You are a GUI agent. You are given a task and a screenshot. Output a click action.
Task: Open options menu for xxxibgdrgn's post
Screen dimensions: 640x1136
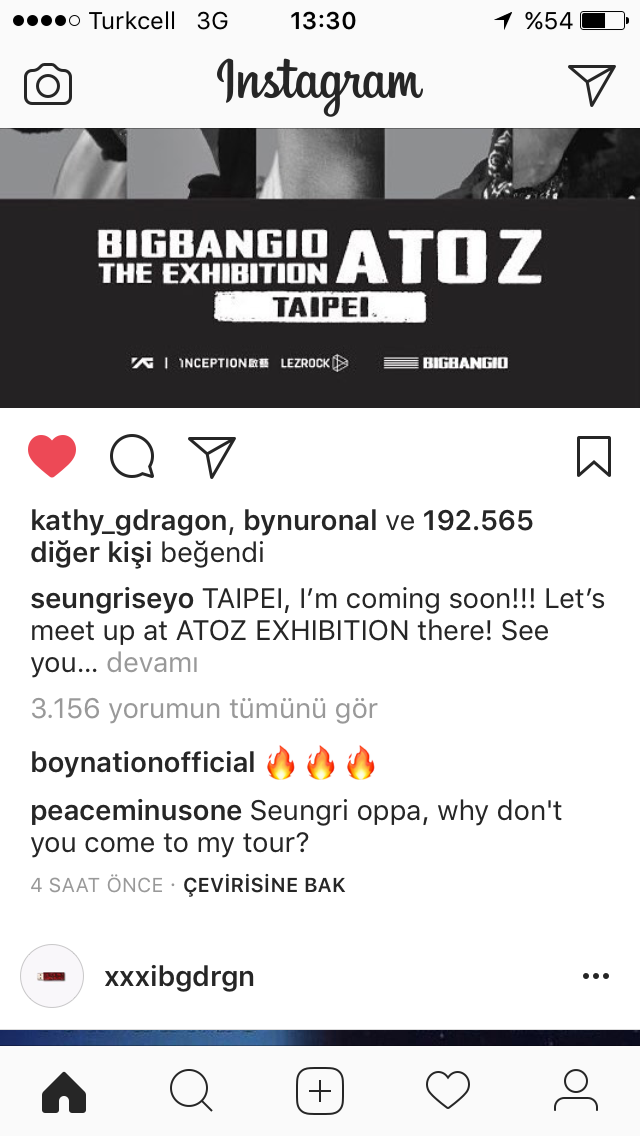[x=595, y=976]
